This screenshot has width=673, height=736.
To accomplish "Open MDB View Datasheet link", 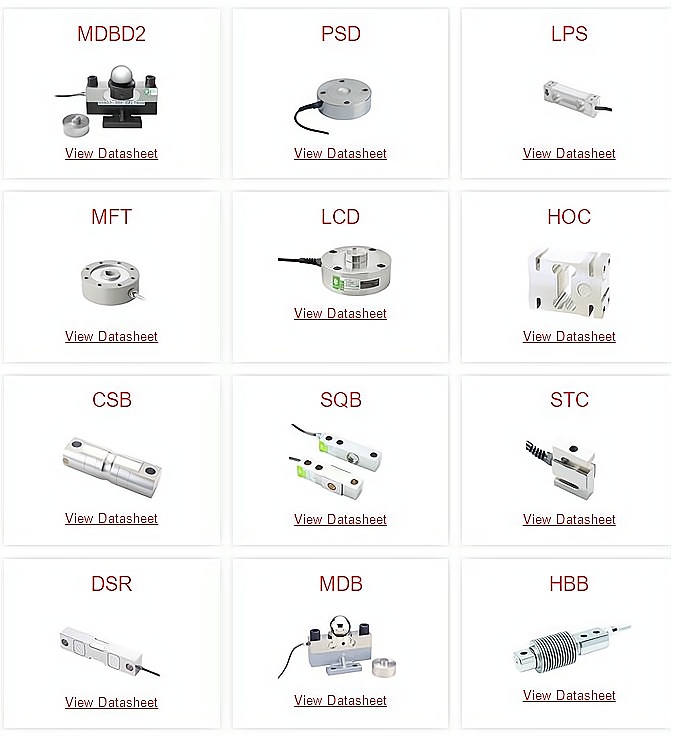I will (x=340, y=701).
